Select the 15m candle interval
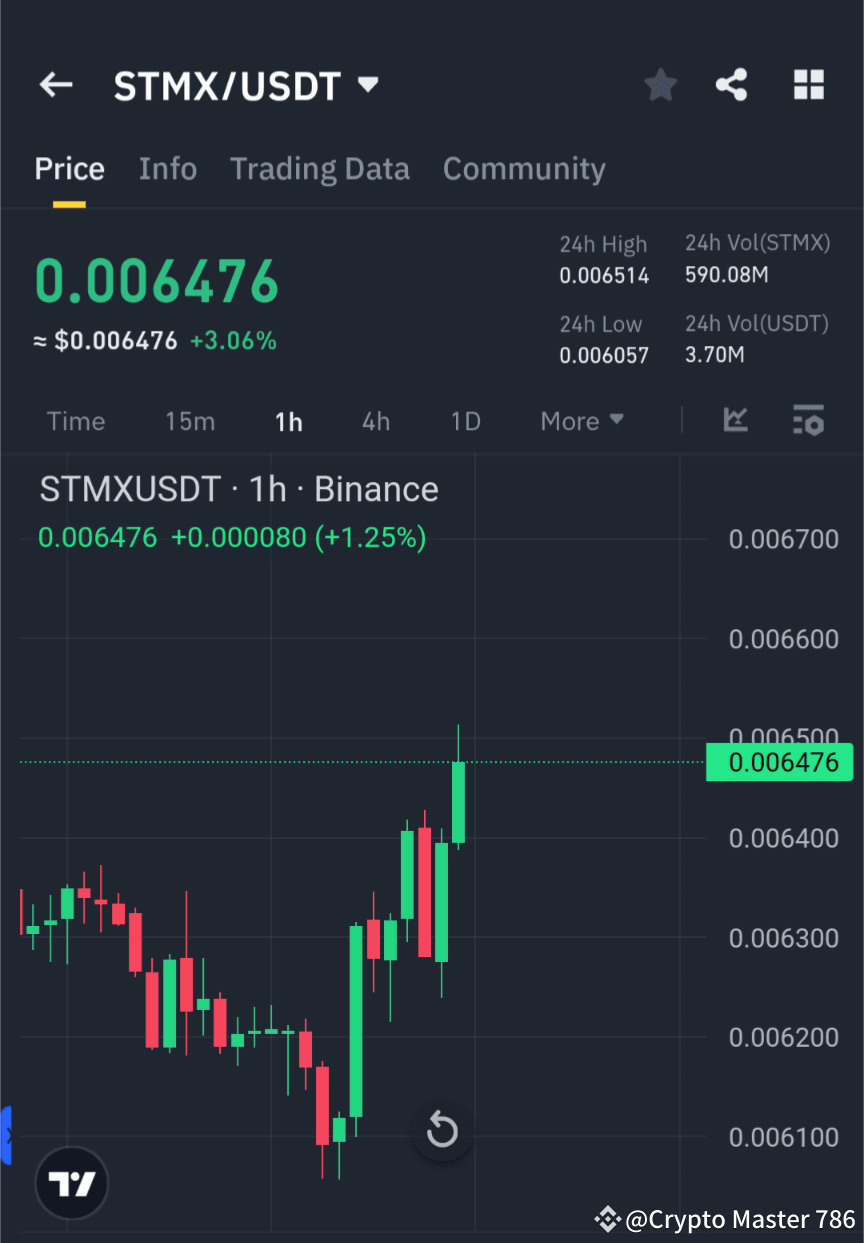 click(190, 421)
